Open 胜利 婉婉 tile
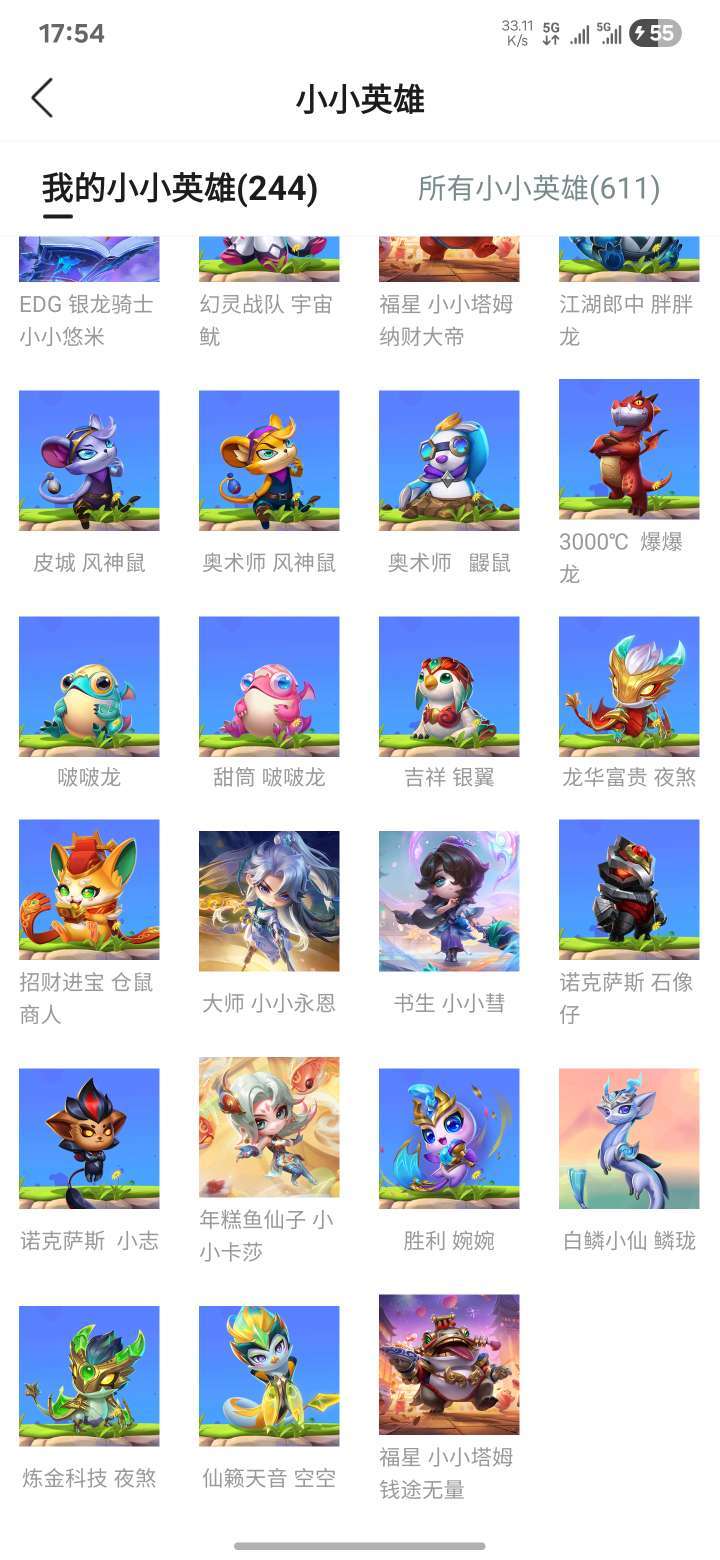720x1560 pixels. click(449, 1138)
